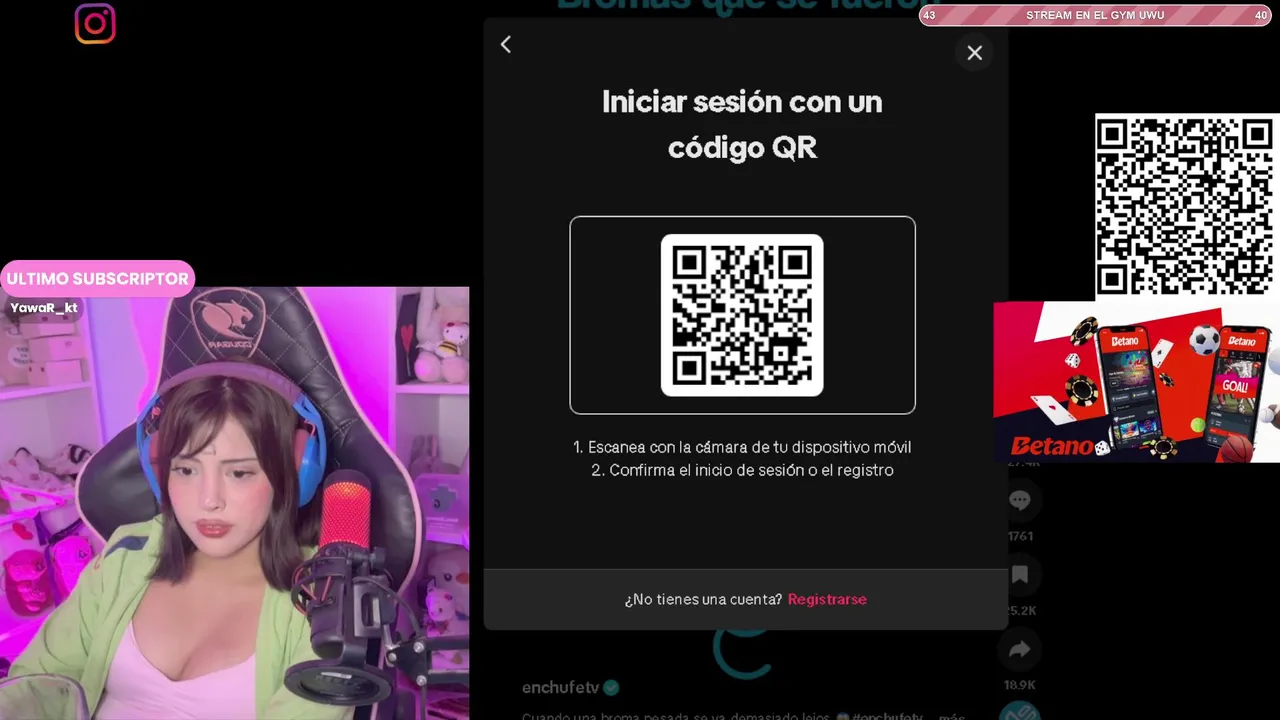The width and height of the screenshot is (1280, 720).
Task: Open the Registrarse sign-up link
Action: coord(827,599)
